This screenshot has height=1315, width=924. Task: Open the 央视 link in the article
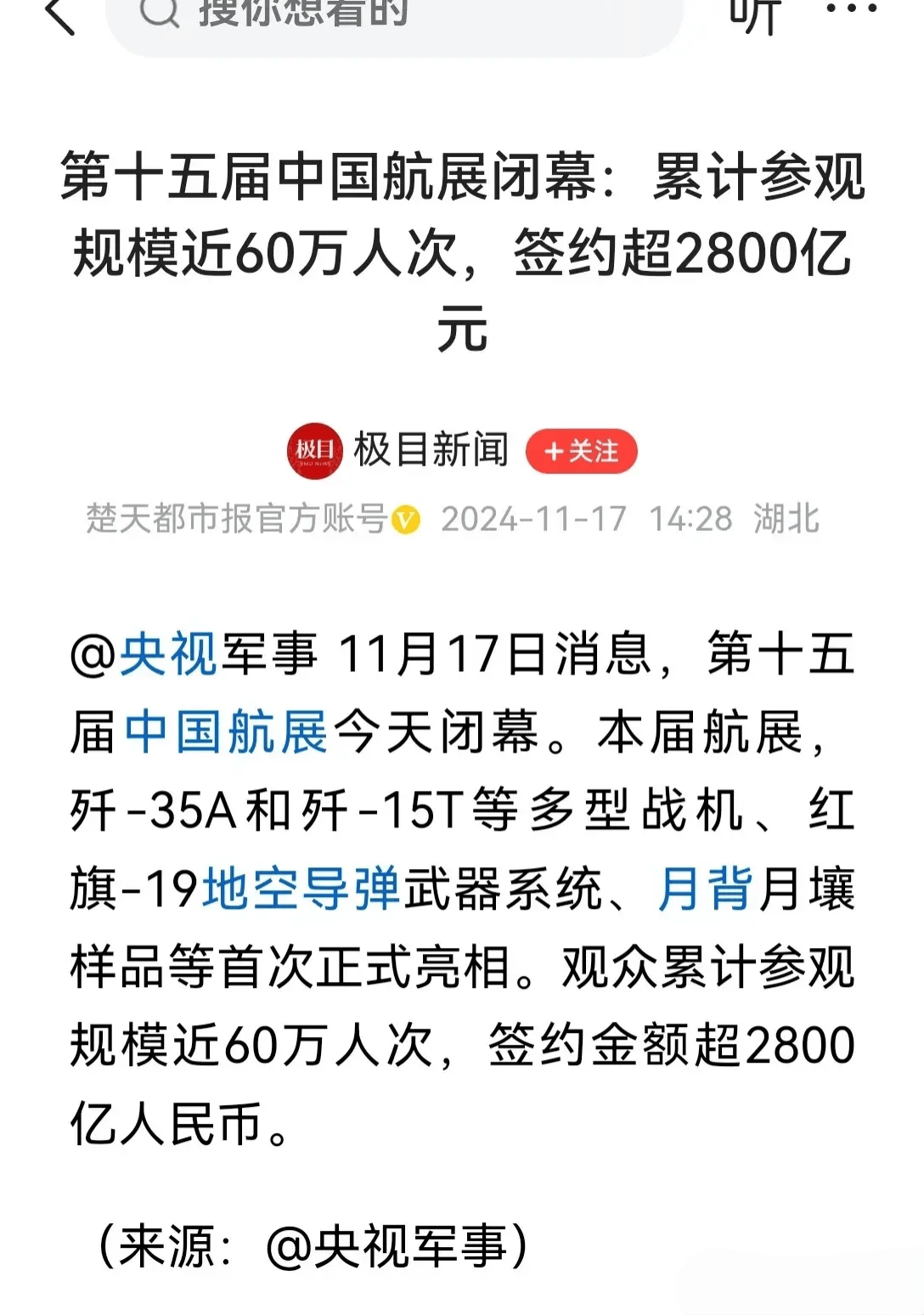pyautogui.click(x=168, y=654)
